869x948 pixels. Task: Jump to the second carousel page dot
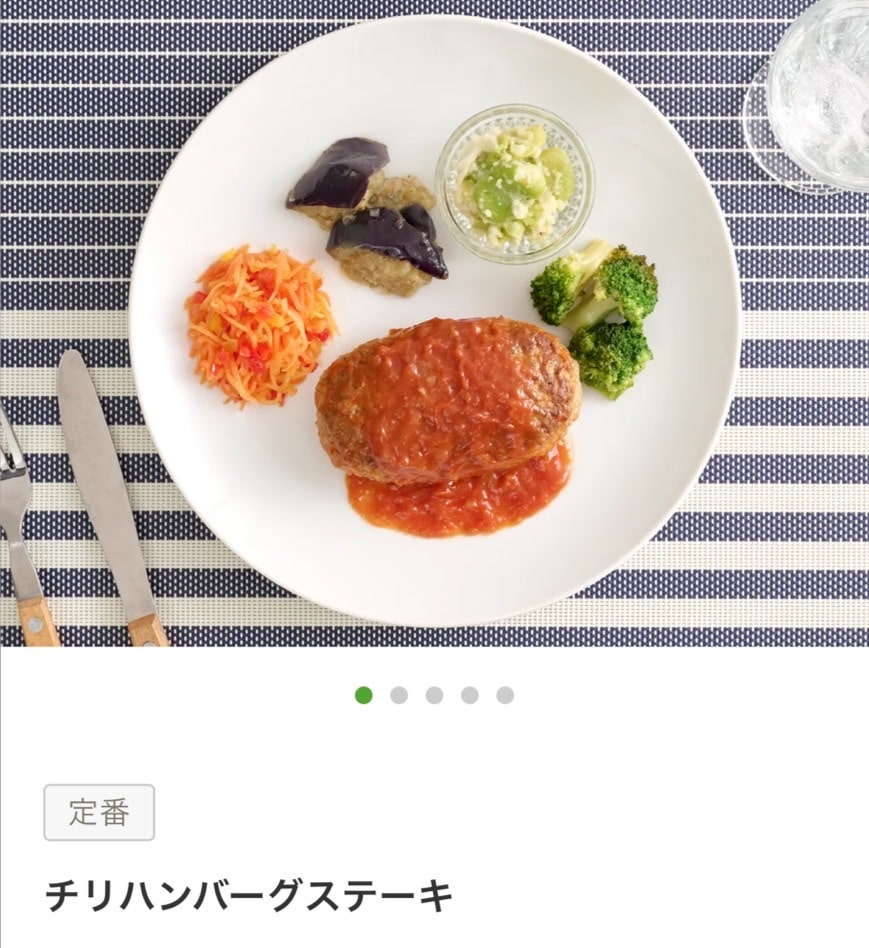point(399,695)
